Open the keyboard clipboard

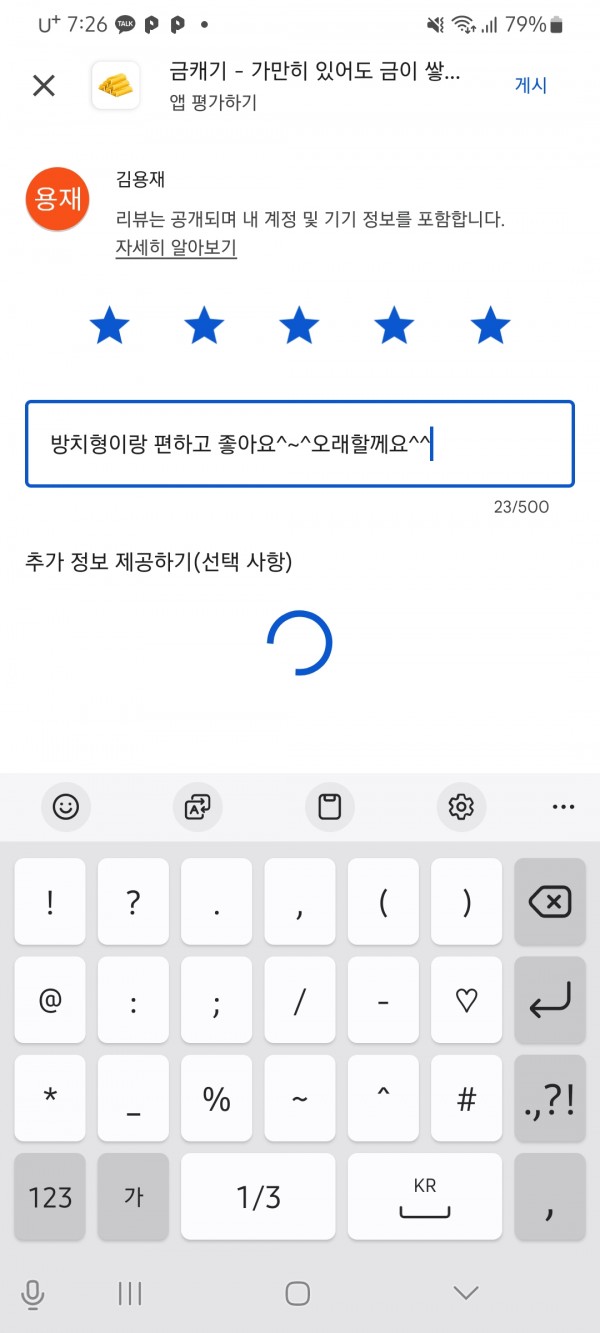point(330,807)
